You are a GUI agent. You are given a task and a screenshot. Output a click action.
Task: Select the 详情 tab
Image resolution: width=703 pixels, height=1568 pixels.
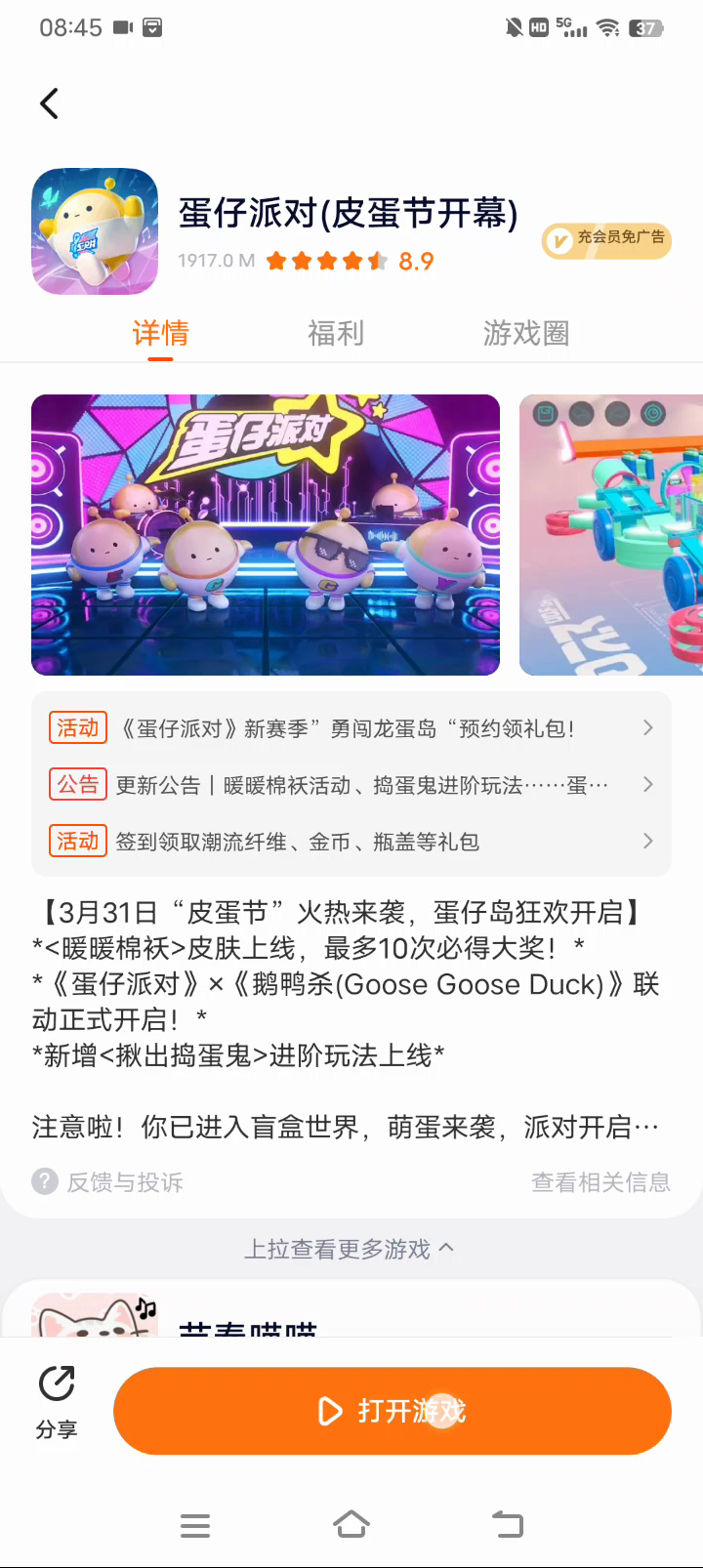[x=161, y=334]
